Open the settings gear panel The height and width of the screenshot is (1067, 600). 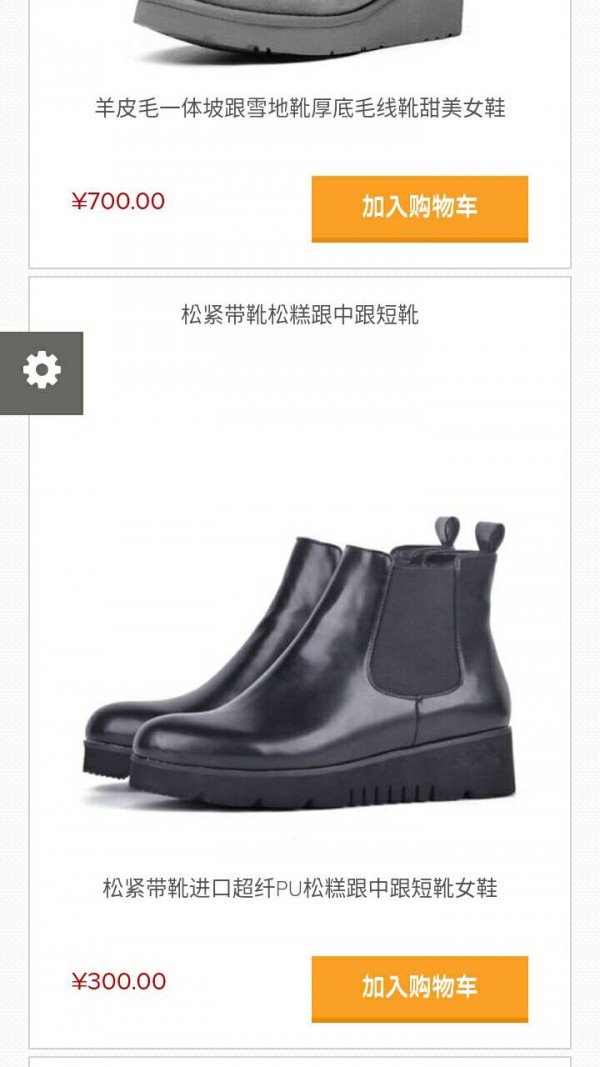[41, 372]
